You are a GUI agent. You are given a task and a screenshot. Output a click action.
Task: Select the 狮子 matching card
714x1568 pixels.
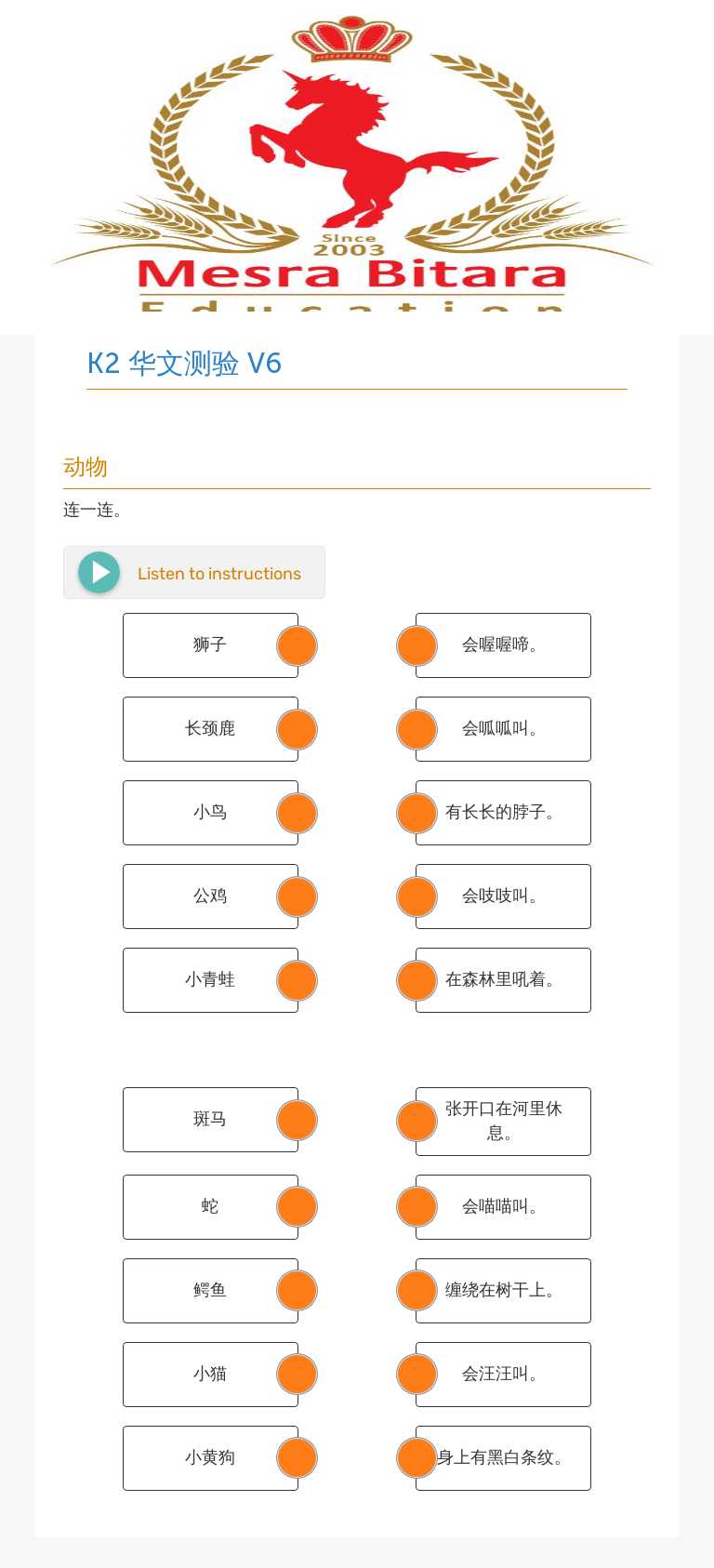click(x=211, y=645)
